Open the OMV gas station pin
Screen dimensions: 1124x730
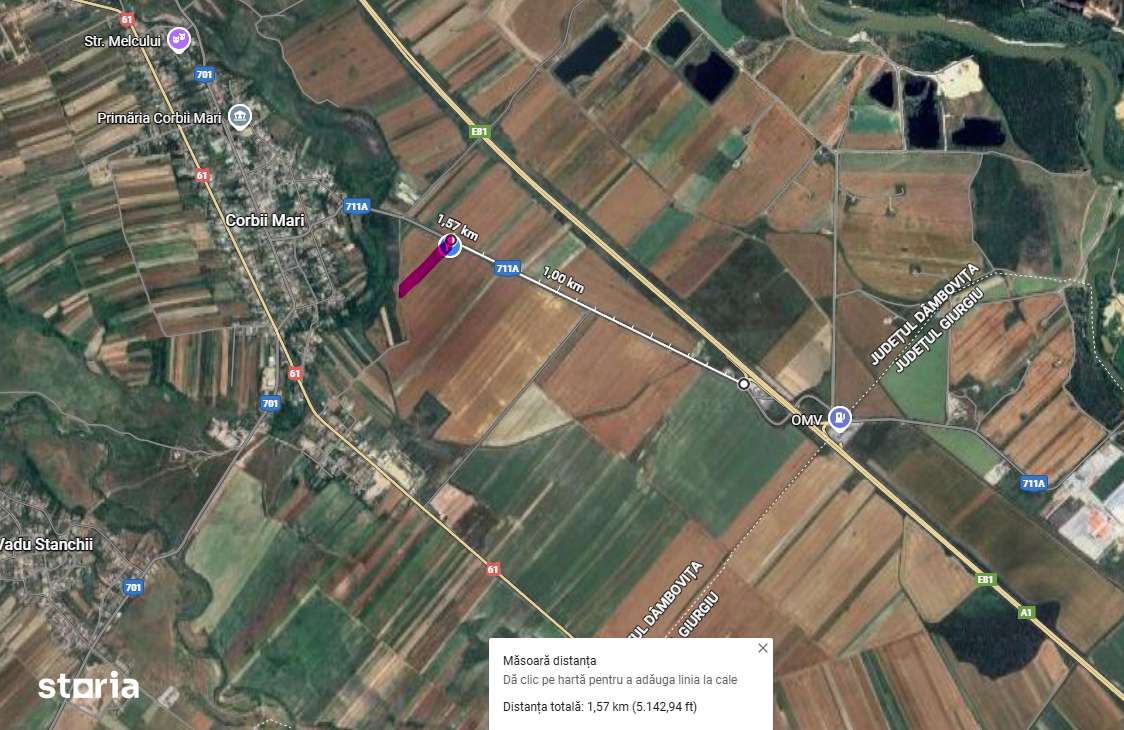(841, 418)
